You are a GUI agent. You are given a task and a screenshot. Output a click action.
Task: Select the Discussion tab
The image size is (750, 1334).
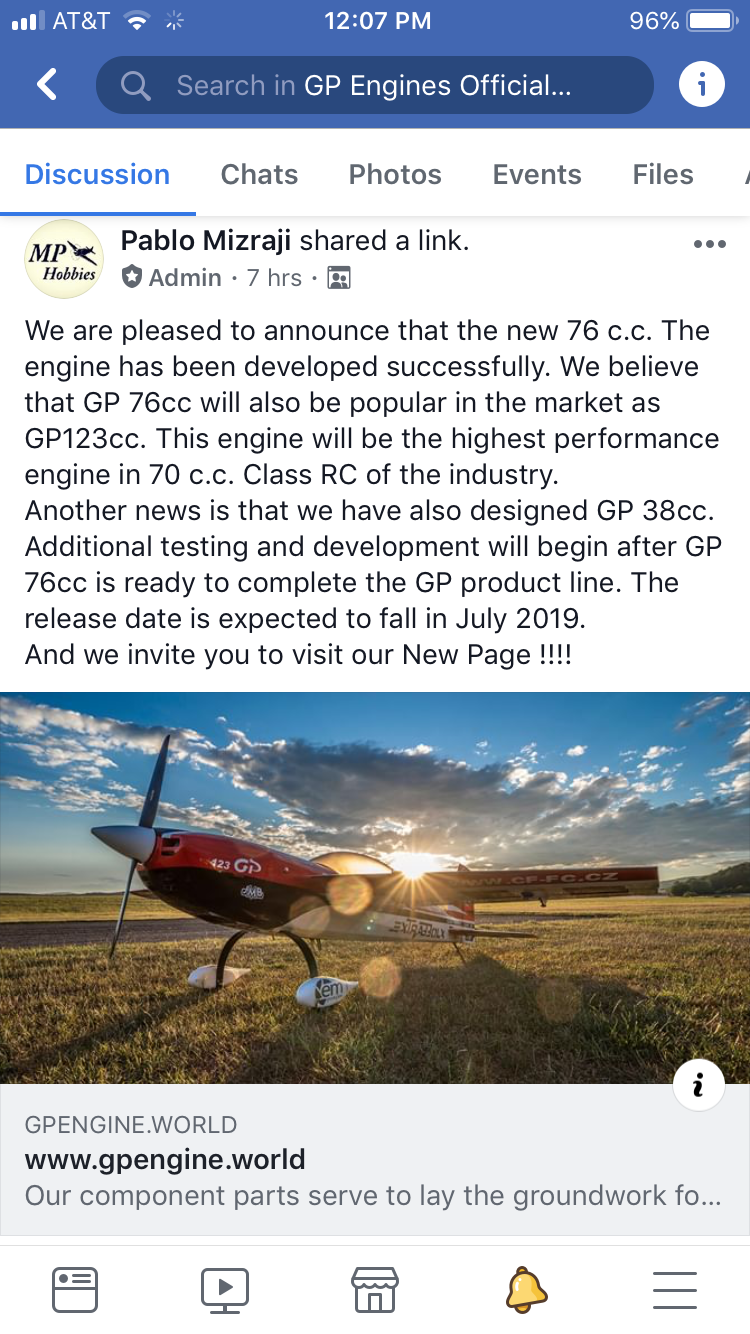click(97, 174)
